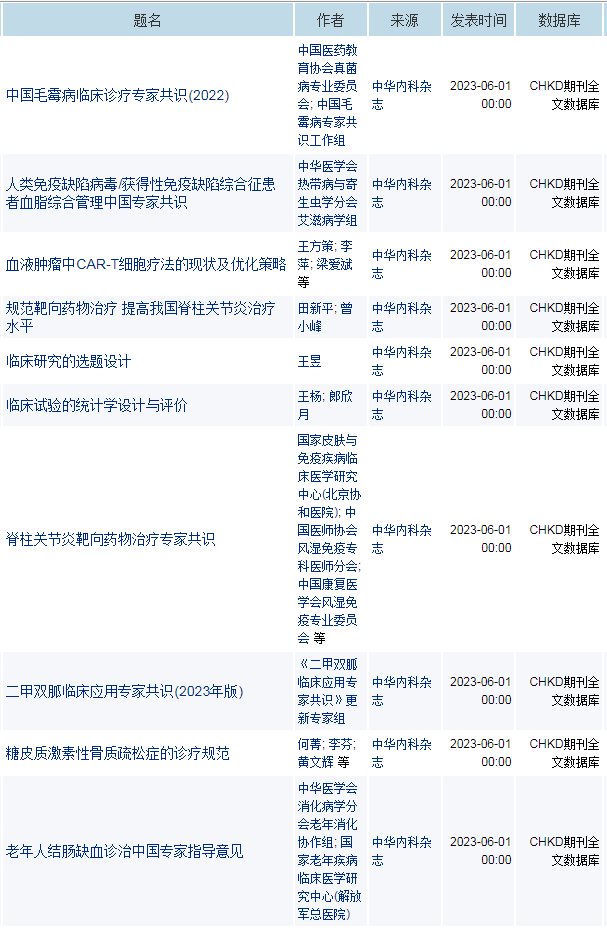The width and height of the screenshot is (607, 932).
Task: Open 二甲双胍临床应用专家共识(2023年版) article
Action: (x=124, y=691)
